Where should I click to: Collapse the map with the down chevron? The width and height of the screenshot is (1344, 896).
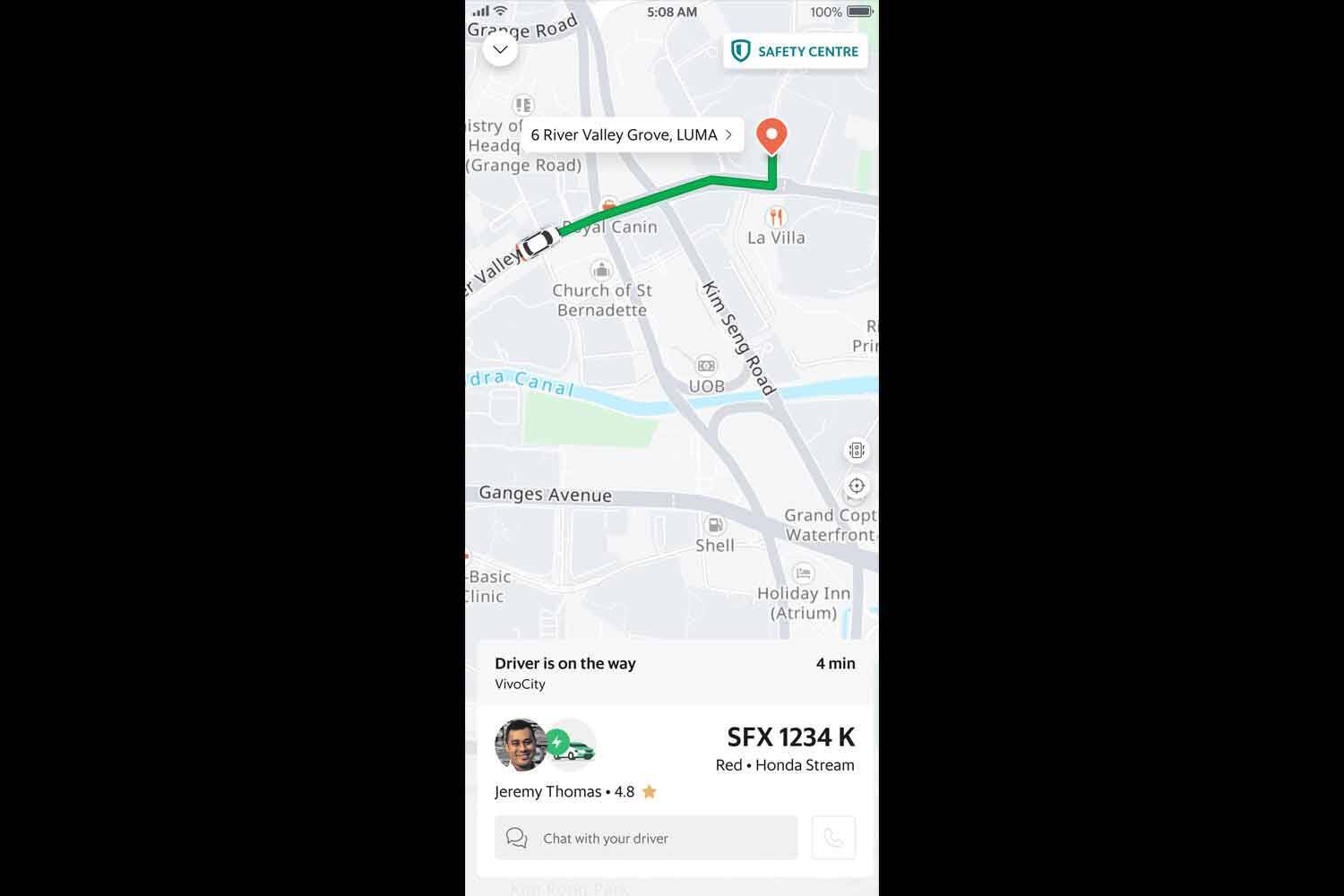click(x=500, y=49)
